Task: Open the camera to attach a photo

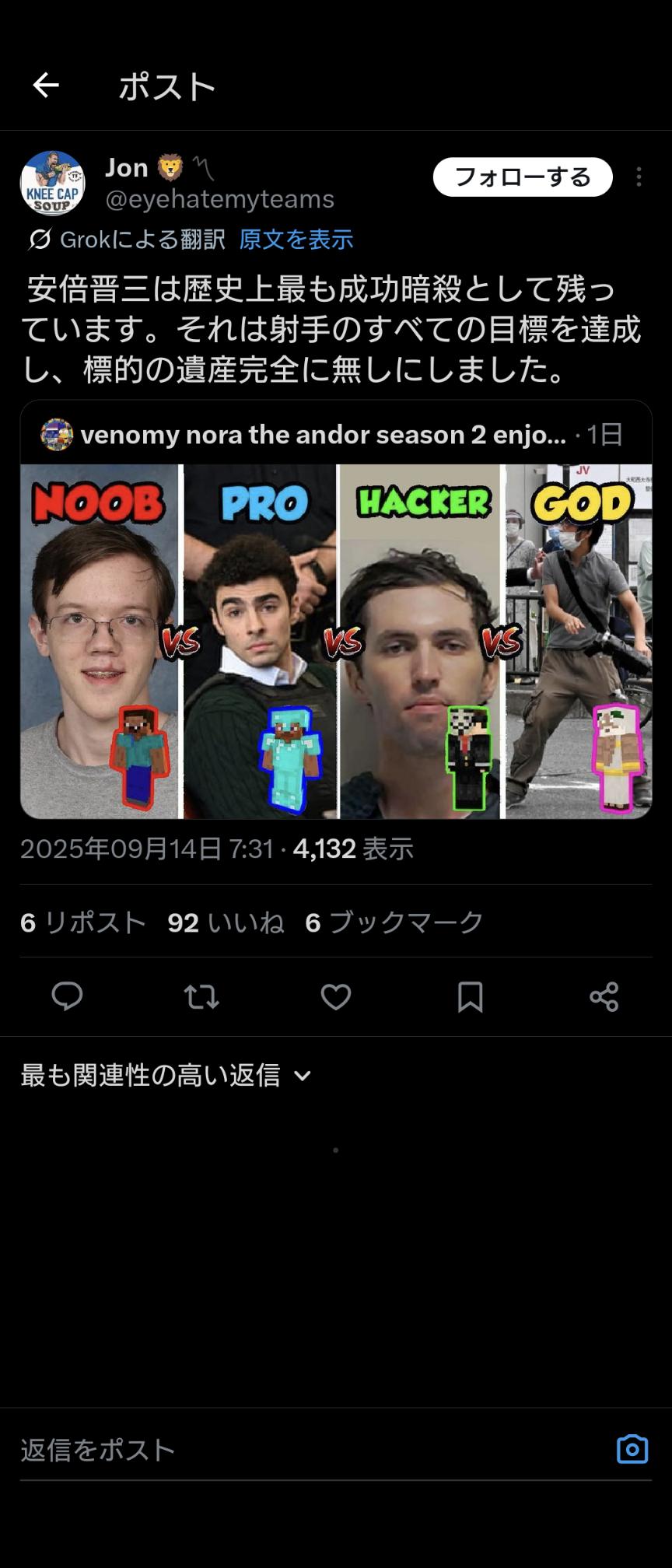Action: tap(632, 1450)
